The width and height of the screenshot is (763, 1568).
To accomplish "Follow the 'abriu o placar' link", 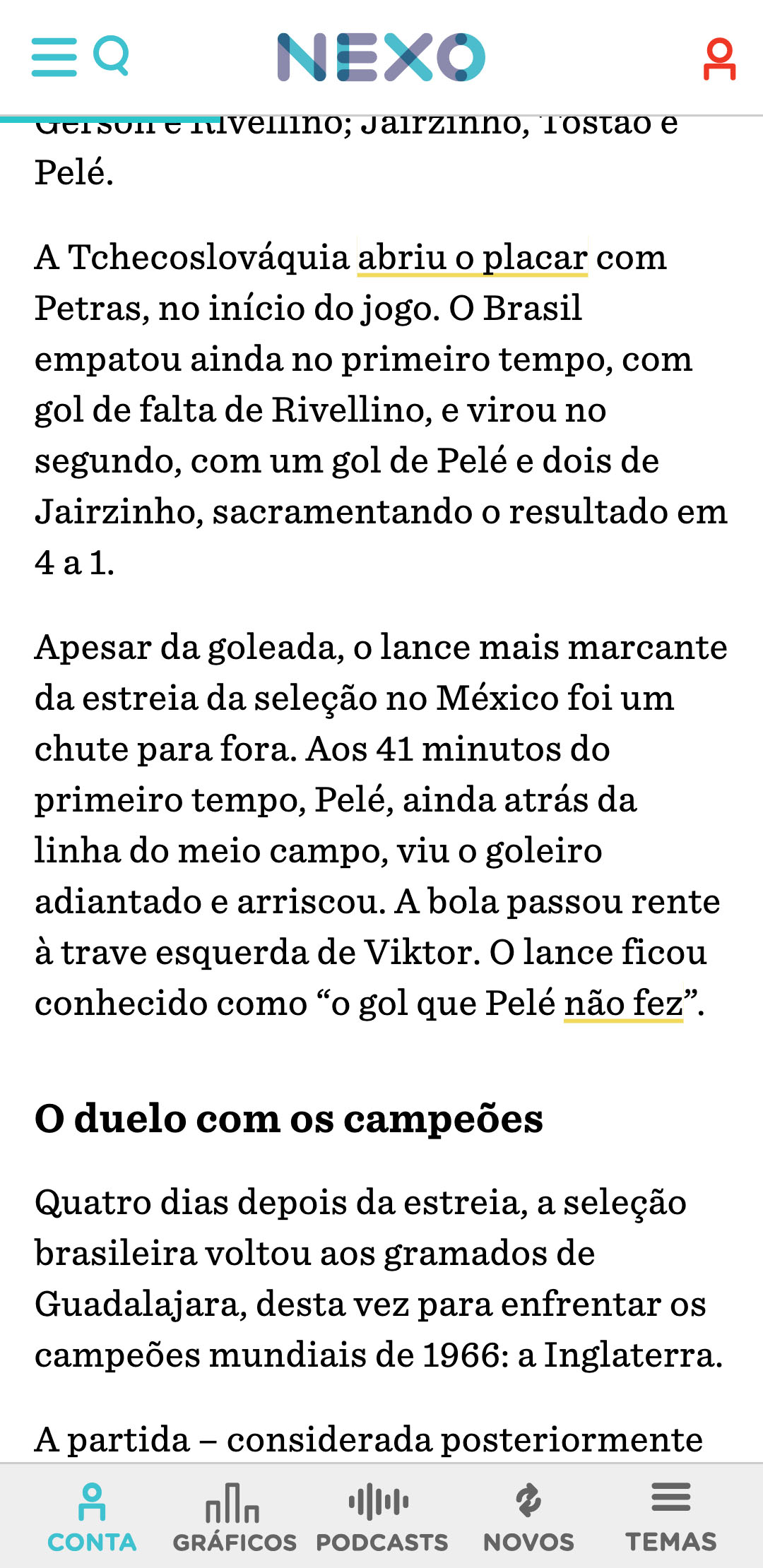I will pos(472,258).
